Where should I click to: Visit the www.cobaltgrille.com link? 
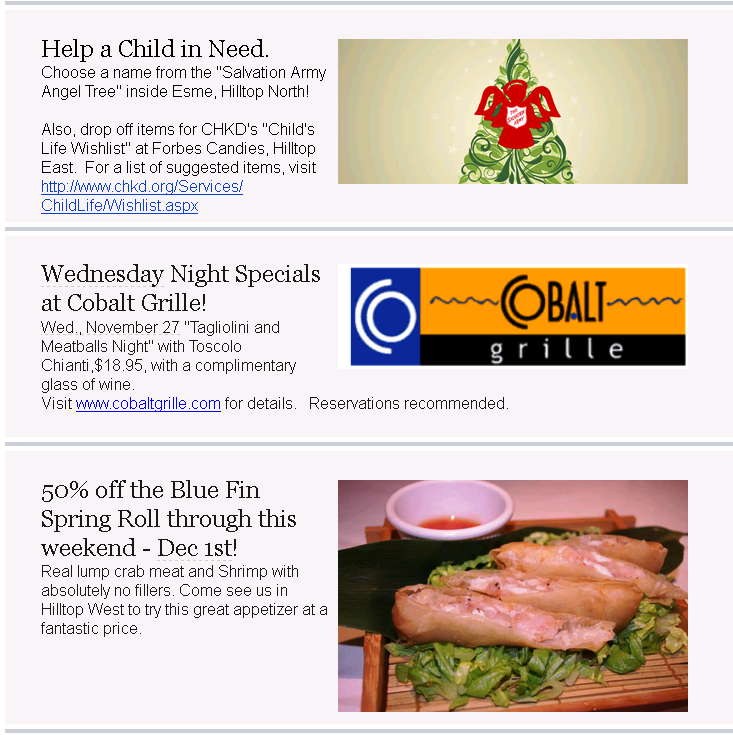(x=148, y=404)
